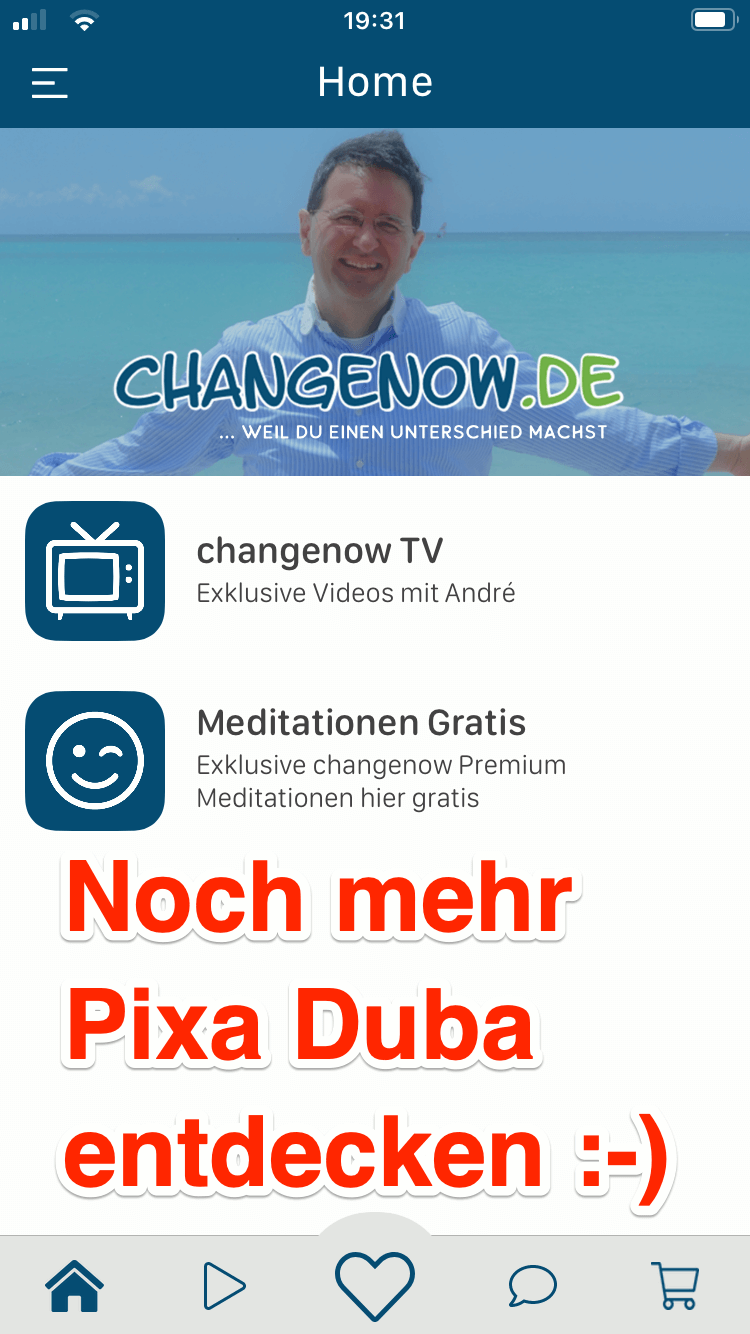
Task: Switch to the home tab
Action: coord(75,1285)
